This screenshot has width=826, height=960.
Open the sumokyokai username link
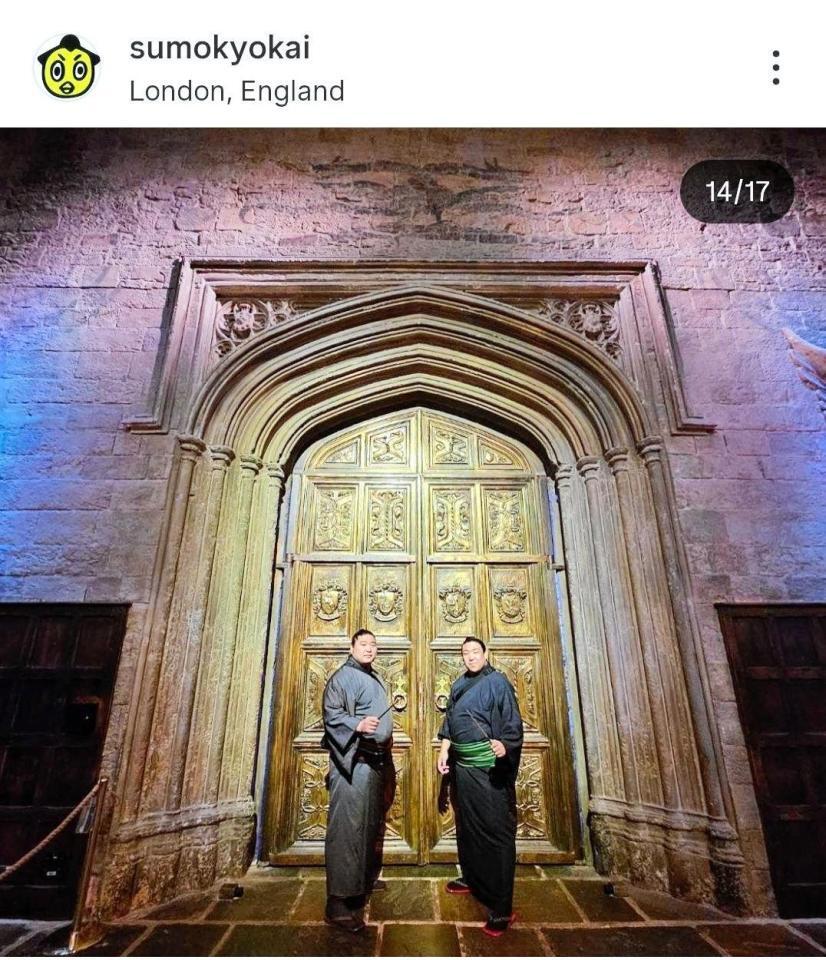click(x=219, y=48)
